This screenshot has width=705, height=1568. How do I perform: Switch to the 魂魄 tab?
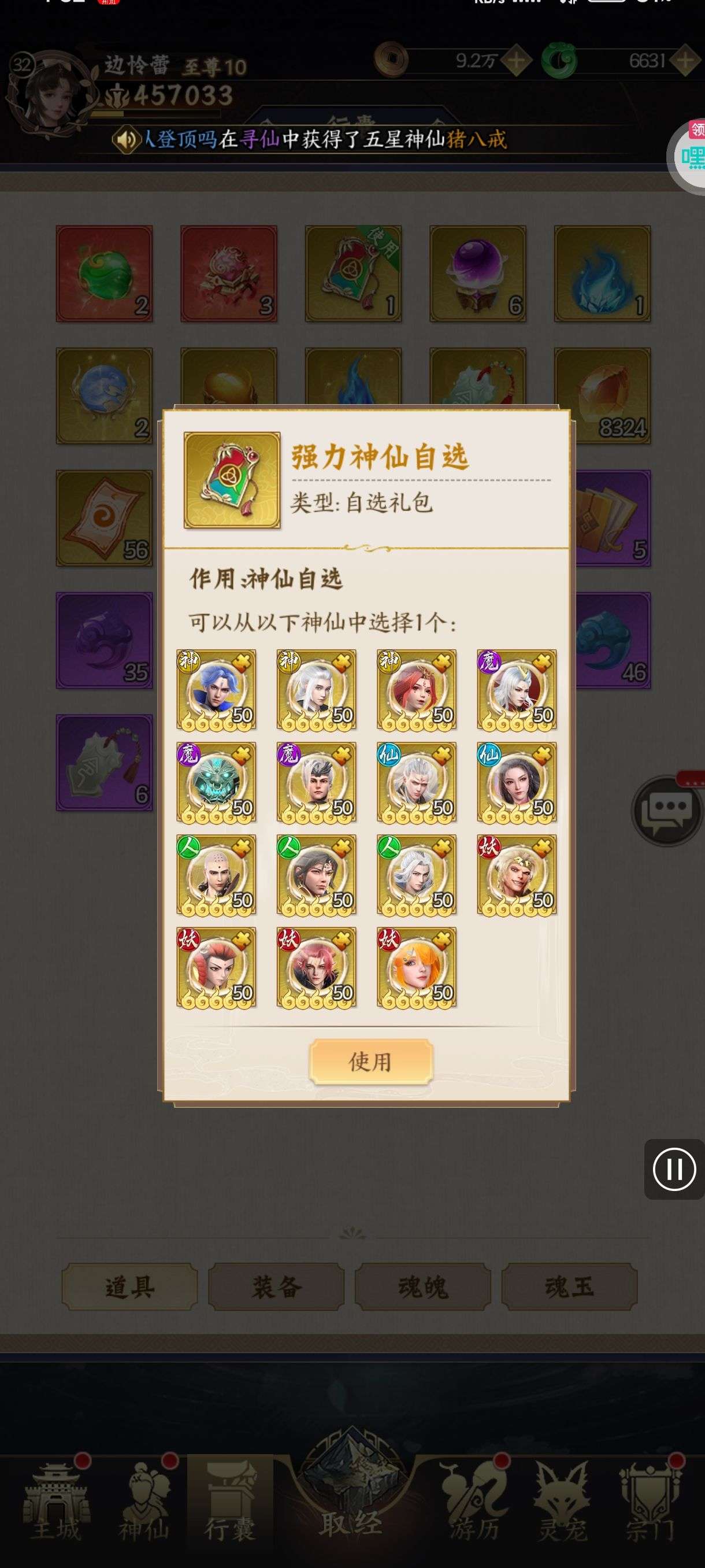[x=423, y=1287]
